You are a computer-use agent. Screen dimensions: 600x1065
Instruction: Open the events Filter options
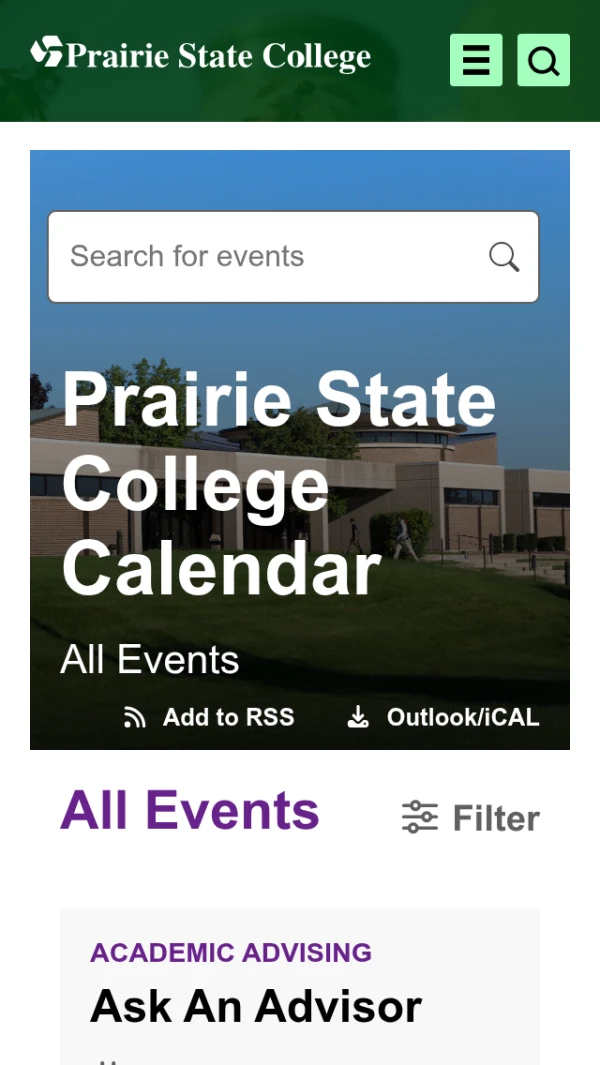(471, 818)
